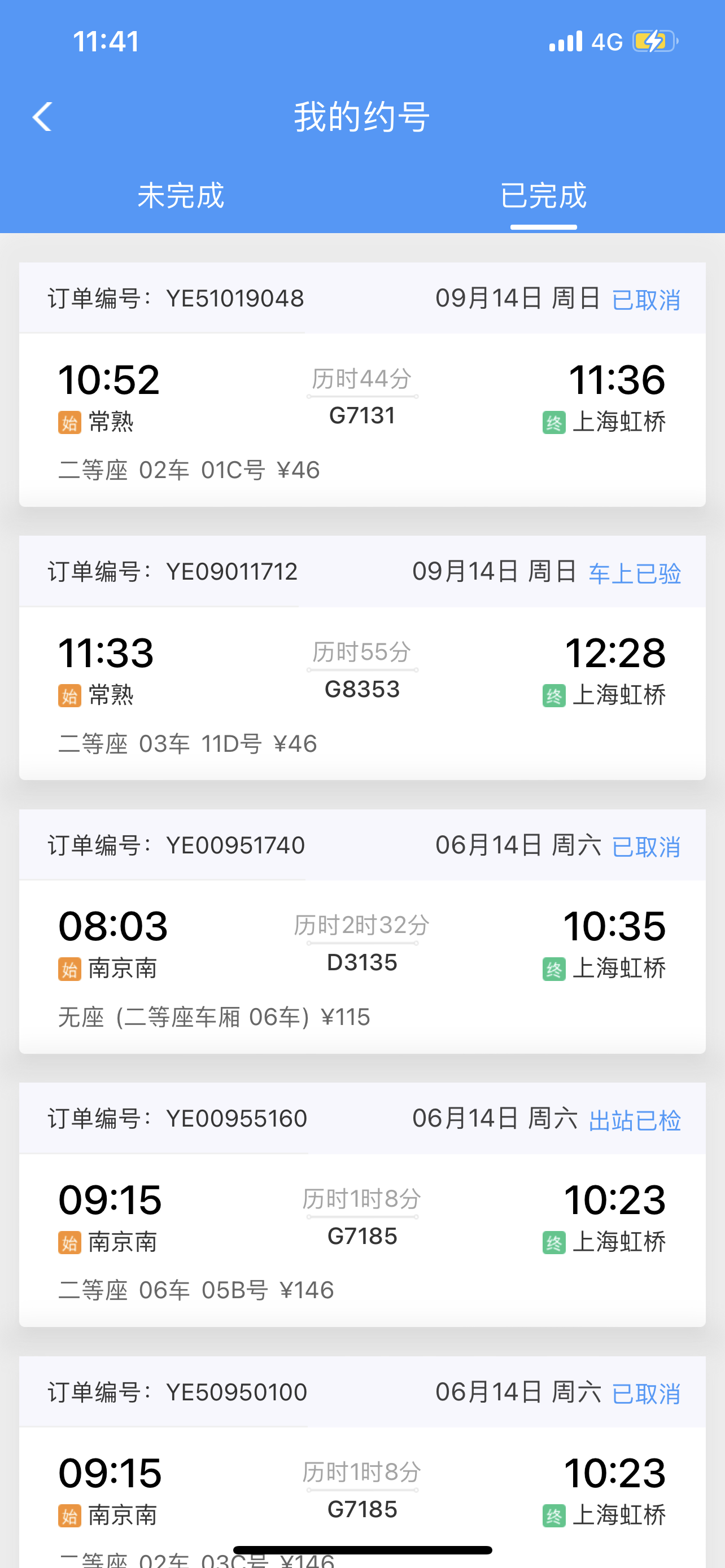Switch to the 未完成 tab
This screenshot has width=725, height=1568.
click(x=181, y=196)
